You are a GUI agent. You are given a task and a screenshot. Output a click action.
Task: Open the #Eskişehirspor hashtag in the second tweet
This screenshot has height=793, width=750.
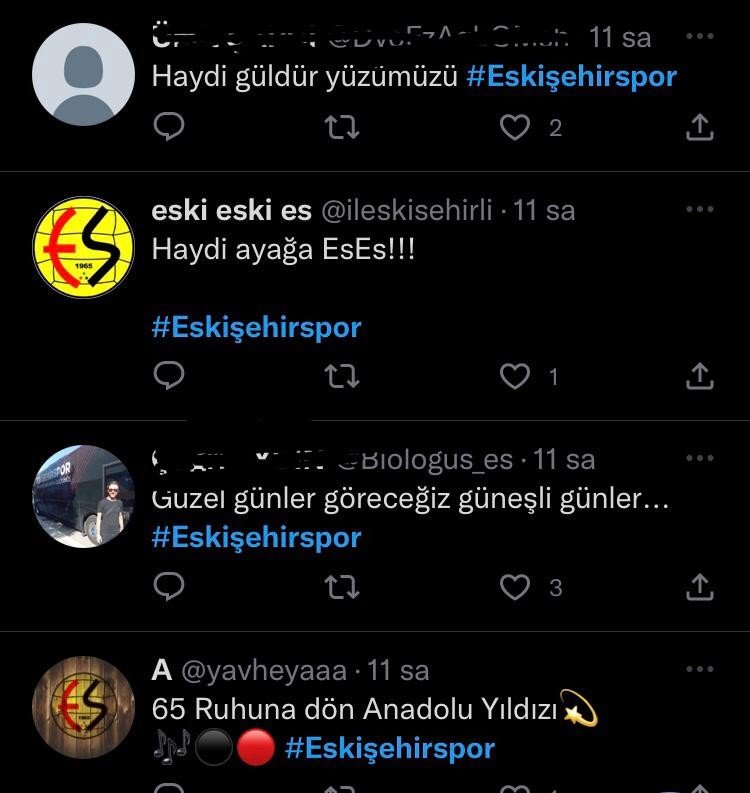(256, 327)
